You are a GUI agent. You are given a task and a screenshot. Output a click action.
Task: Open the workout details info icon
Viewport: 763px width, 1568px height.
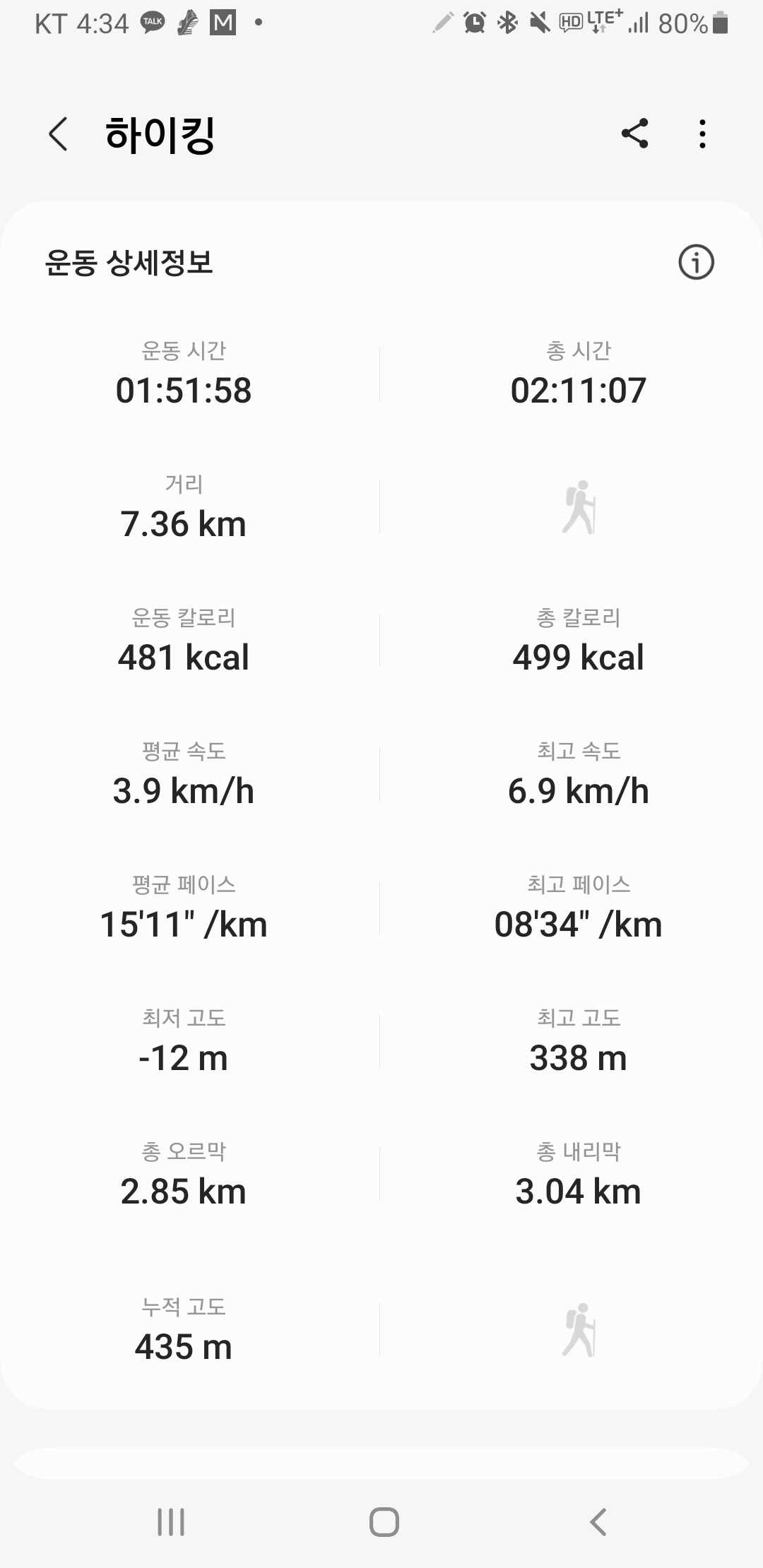(696, 263)
